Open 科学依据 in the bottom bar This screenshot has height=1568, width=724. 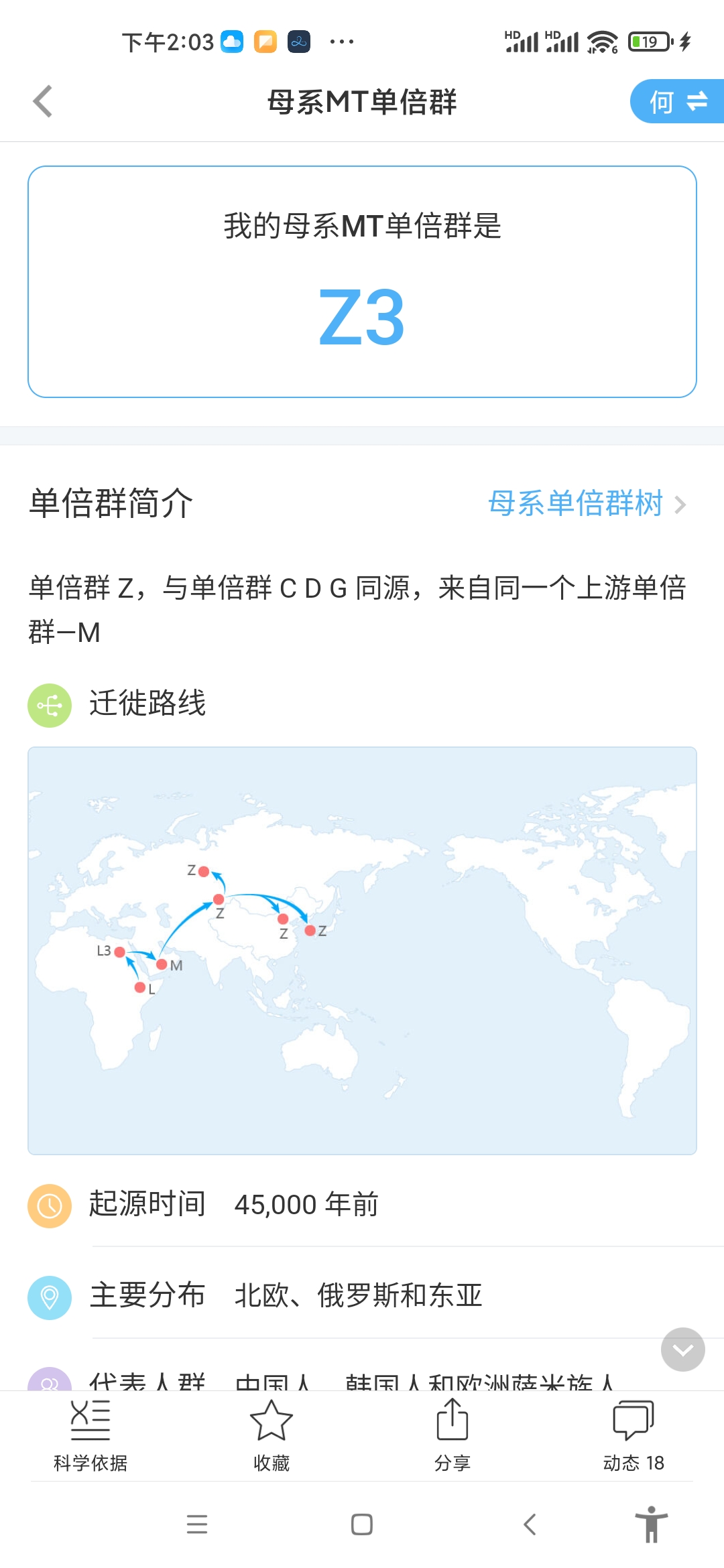click(x=90, y=1436)
